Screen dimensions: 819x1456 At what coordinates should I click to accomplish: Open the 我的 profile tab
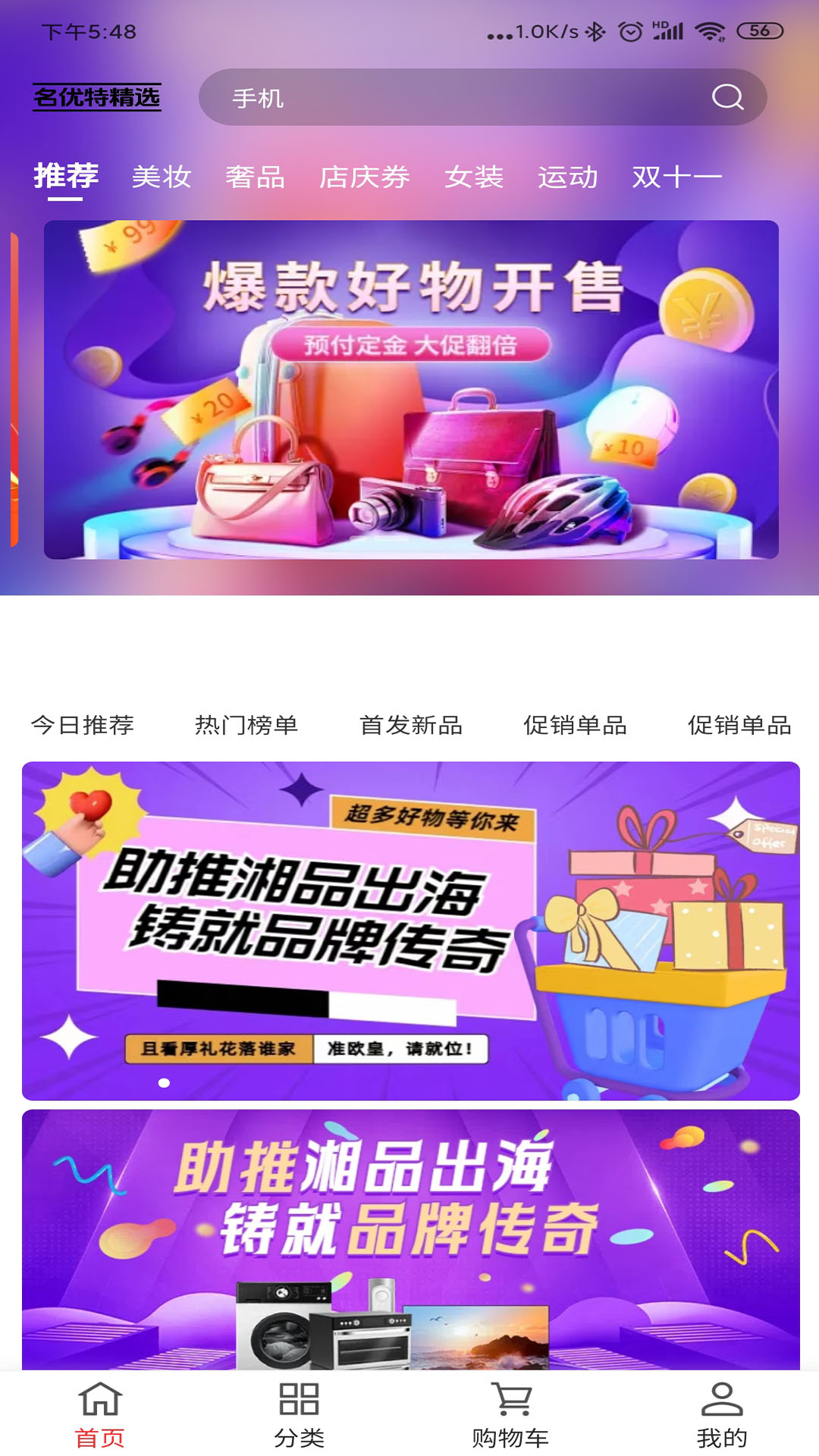pos(722,1415)
